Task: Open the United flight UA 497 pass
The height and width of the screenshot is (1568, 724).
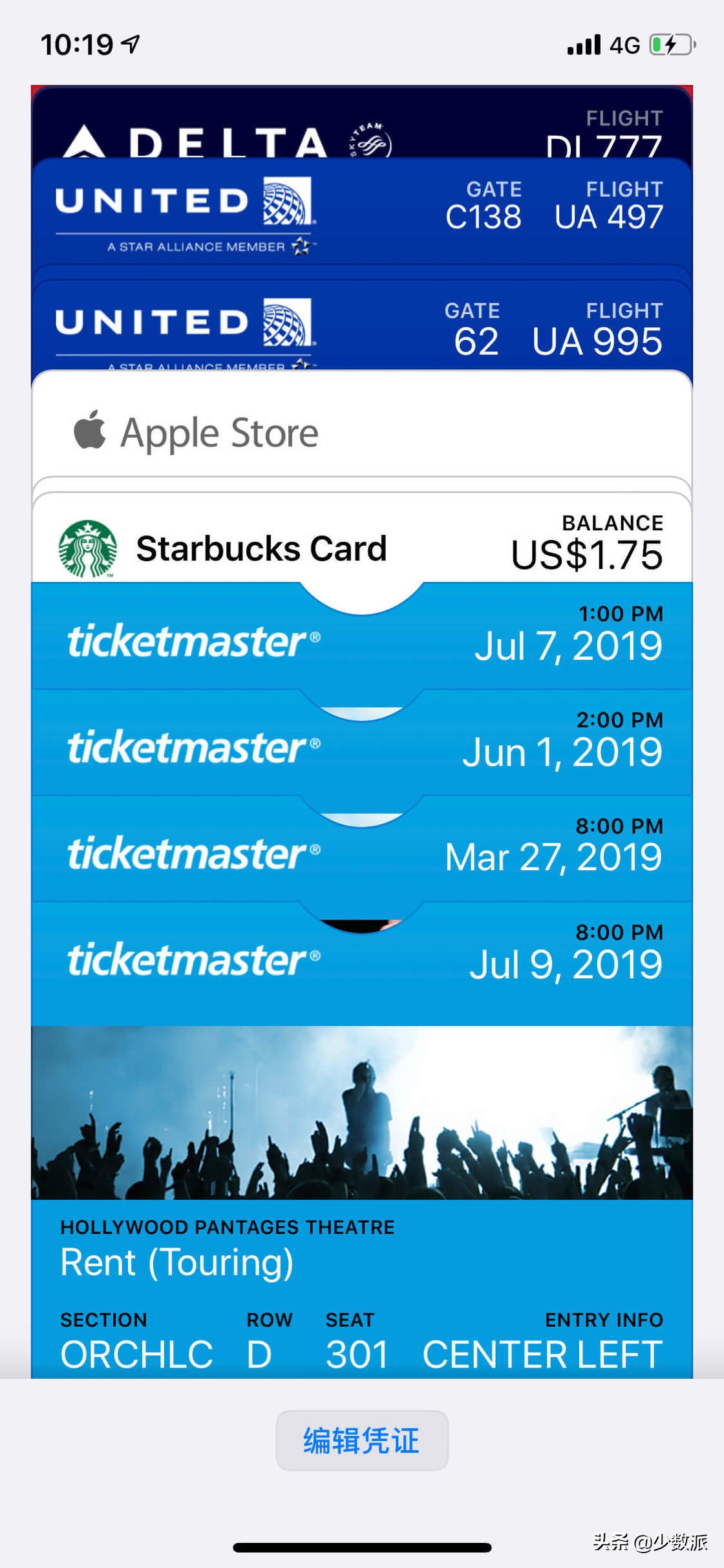Action: click(362, 213)
